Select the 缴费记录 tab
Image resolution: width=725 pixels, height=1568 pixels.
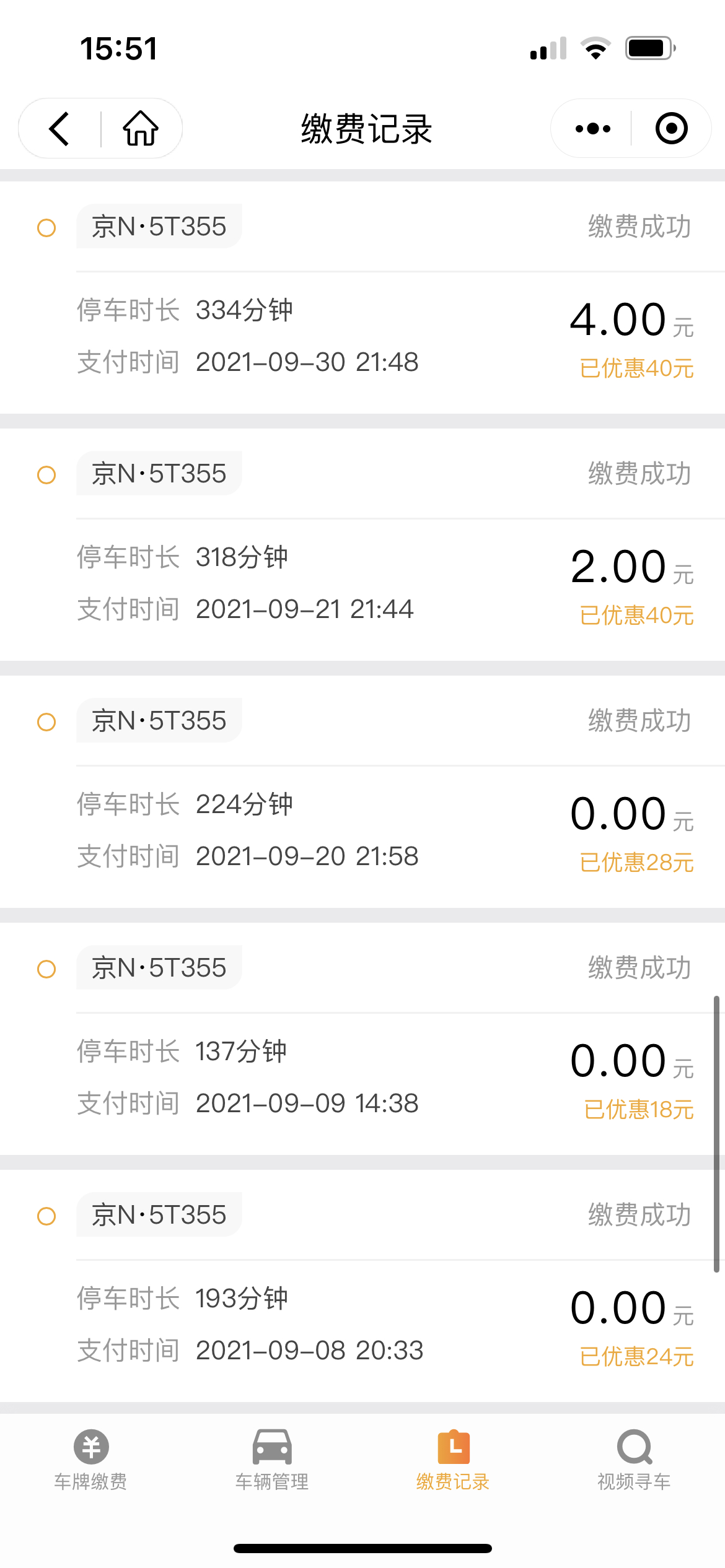pyautogui.click(x=453, y=1460)
